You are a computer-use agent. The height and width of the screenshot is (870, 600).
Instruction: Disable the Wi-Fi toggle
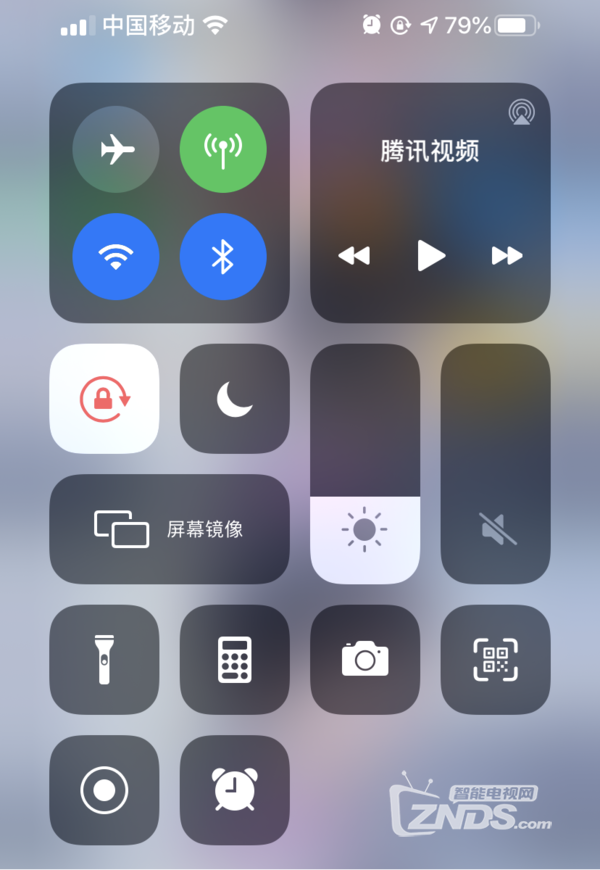(x=116, y=257)
